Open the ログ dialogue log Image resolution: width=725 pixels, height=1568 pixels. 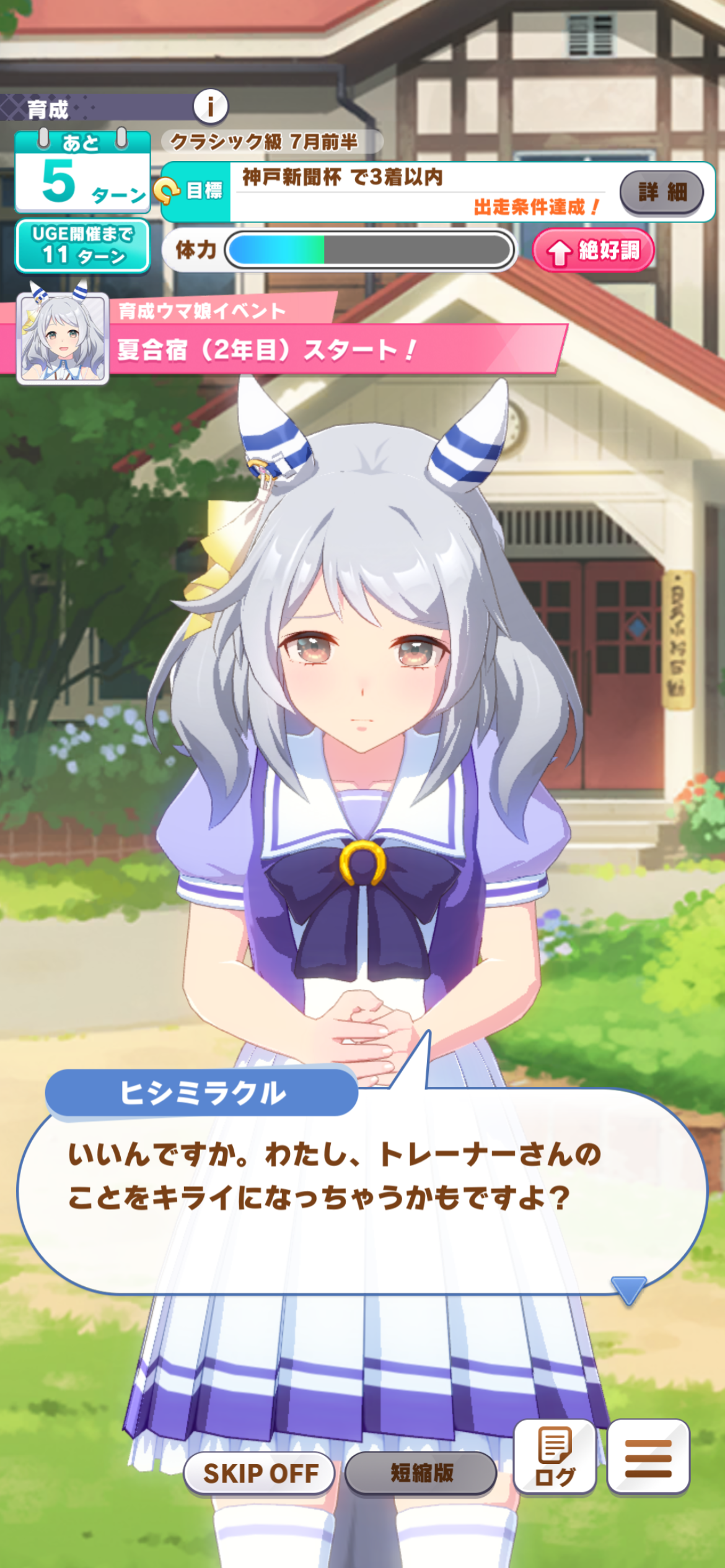coord(555,1457)
